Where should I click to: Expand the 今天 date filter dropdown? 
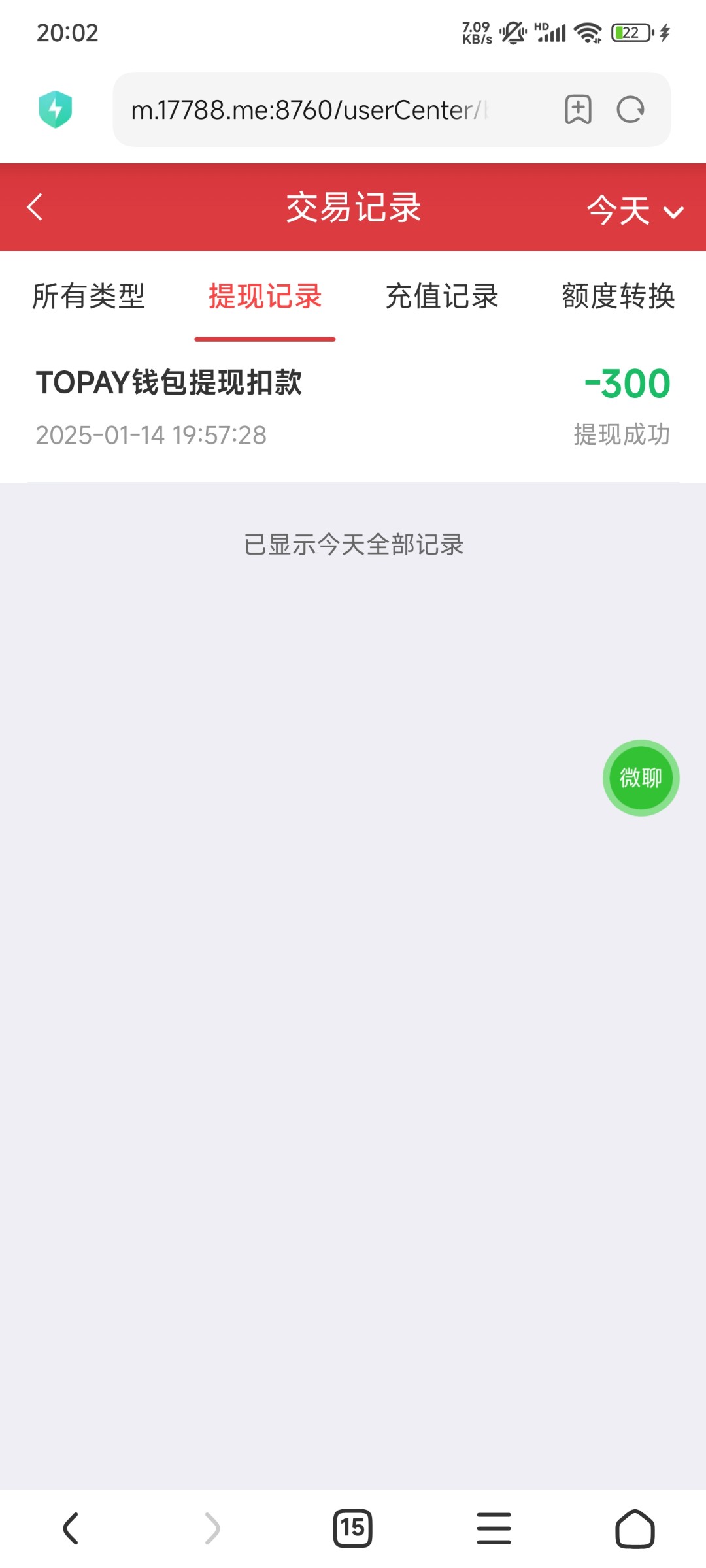coord(635,210)
